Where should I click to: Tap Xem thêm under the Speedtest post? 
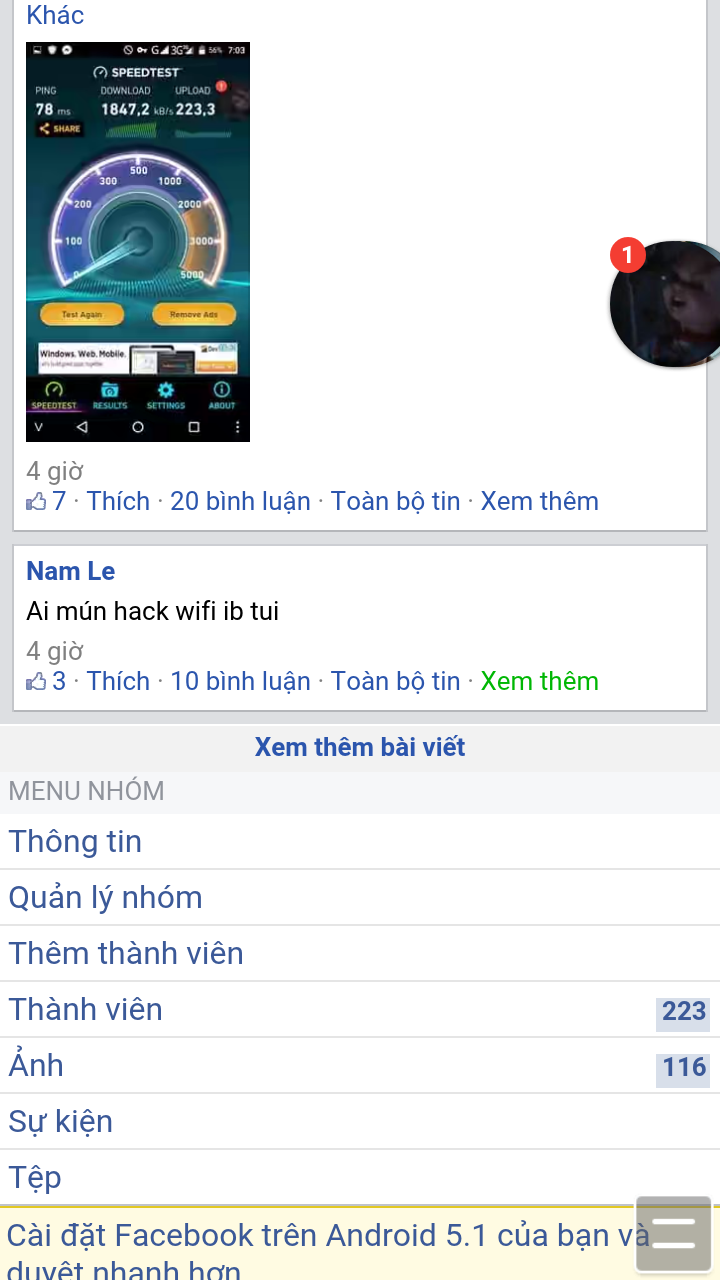pyautogui.click(x=539, y=501)
